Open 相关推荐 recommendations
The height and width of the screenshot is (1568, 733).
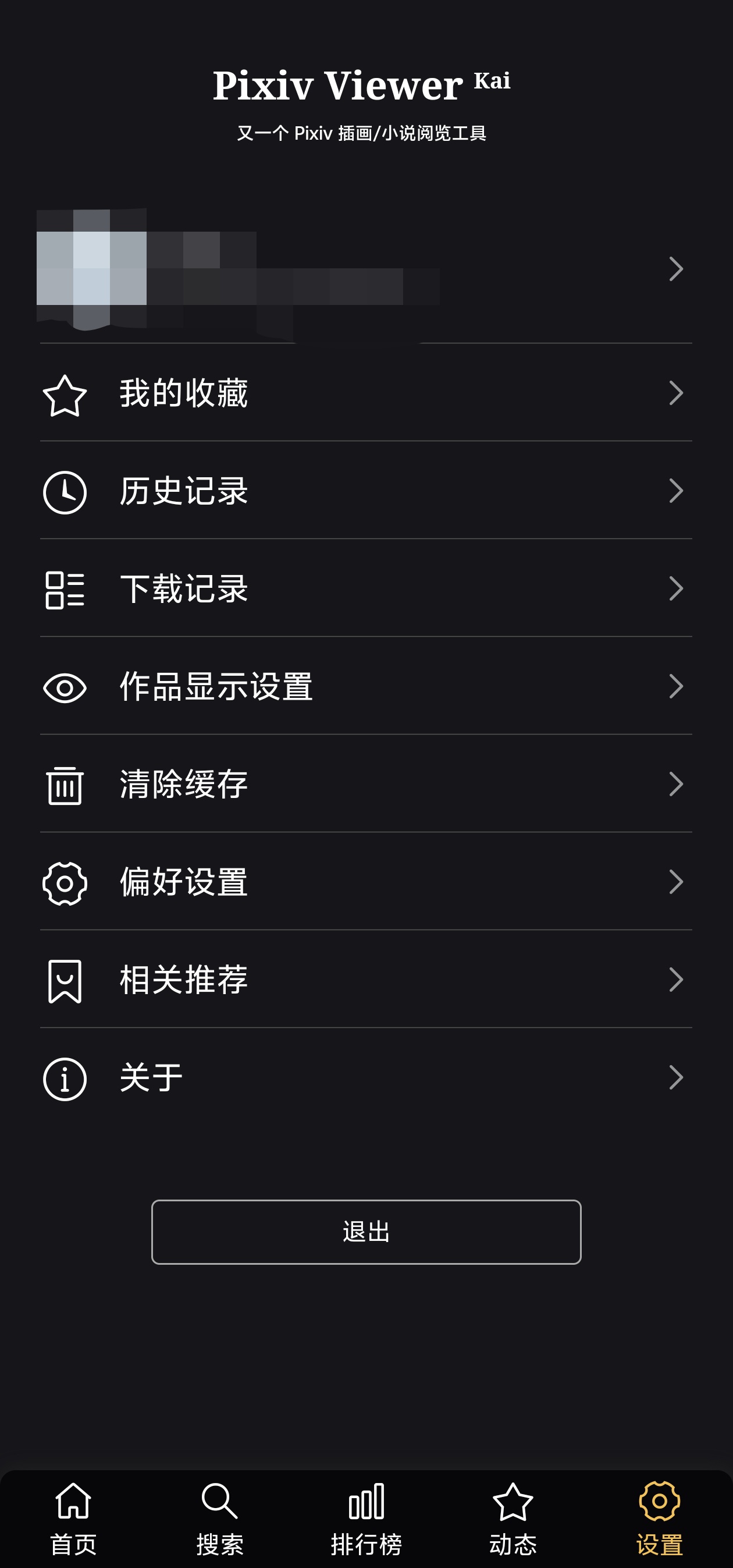(x=365, y=980)
